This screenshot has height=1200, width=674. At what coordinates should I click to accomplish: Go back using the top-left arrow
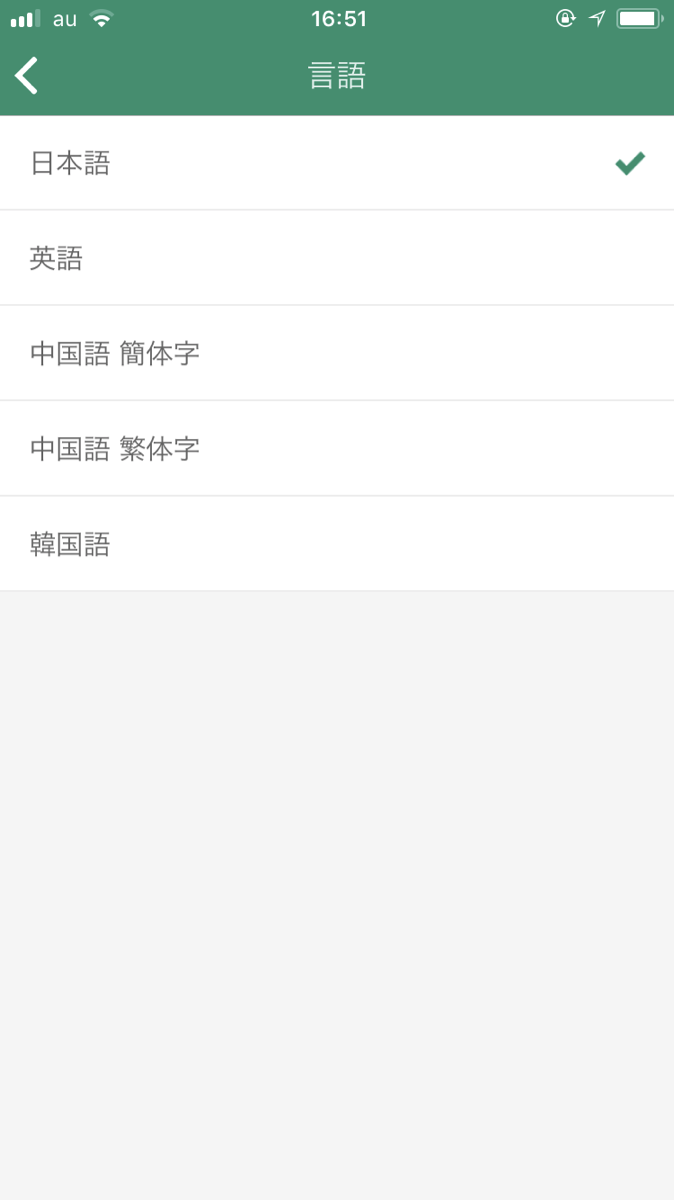tap(27, 76)
